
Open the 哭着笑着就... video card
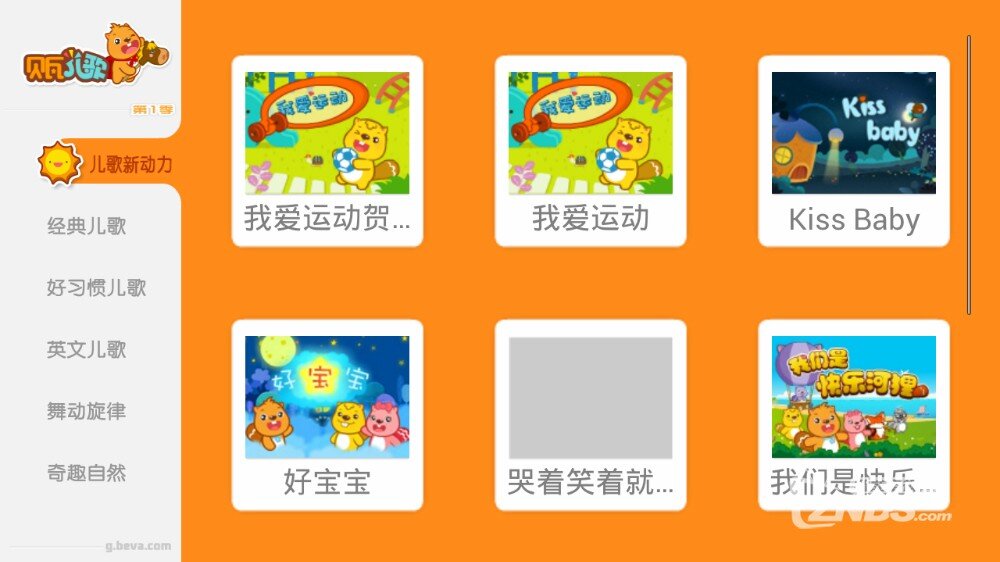[590, 414]
